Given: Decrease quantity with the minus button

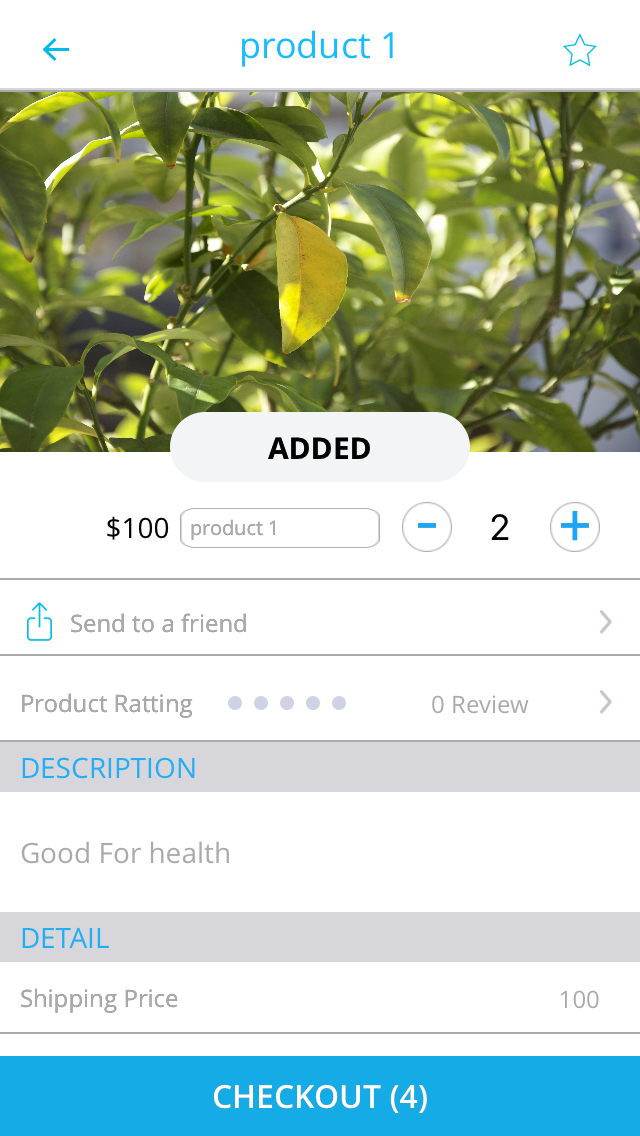Looking at the screenshot, I should coord(427,527).
